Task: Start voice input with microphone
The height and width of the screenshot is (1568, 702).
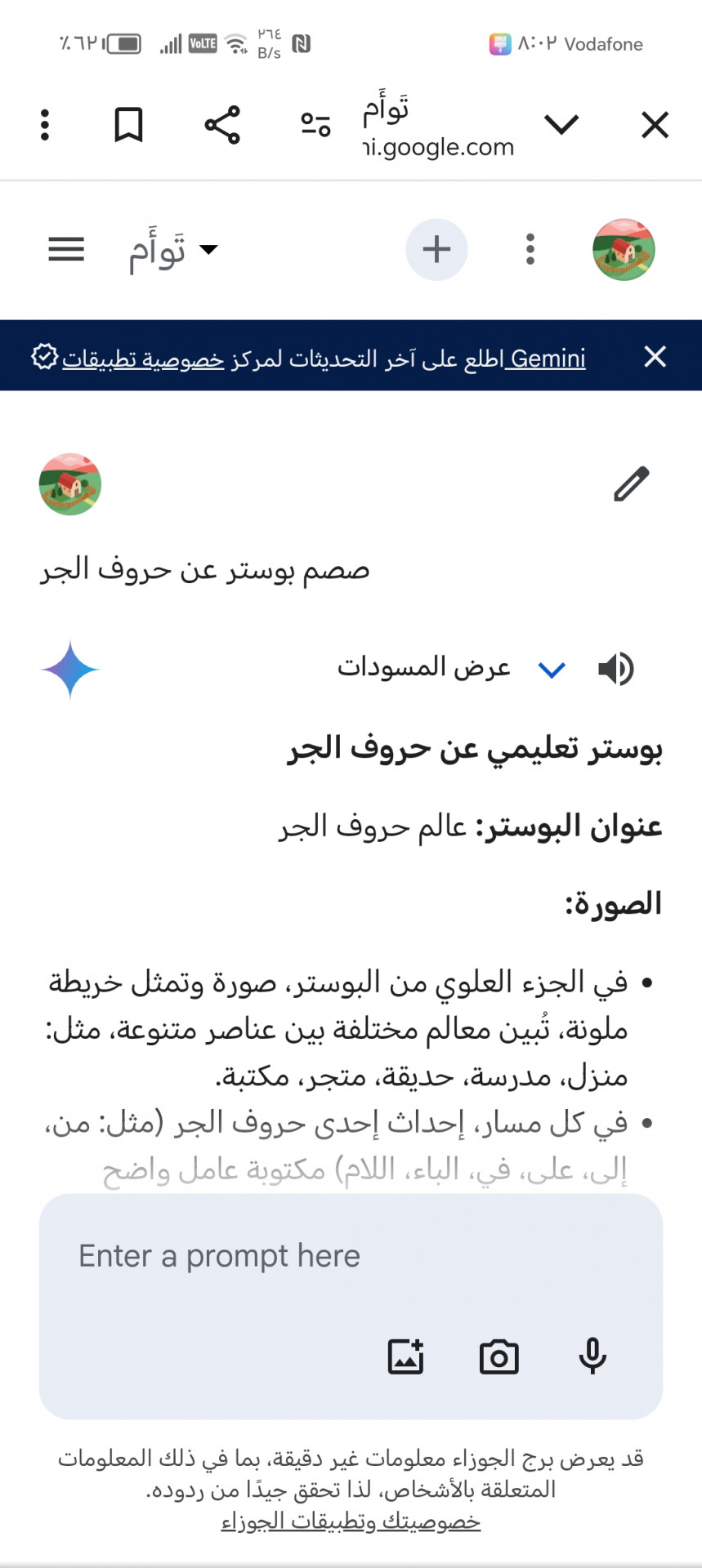Action: [592, 1357]
